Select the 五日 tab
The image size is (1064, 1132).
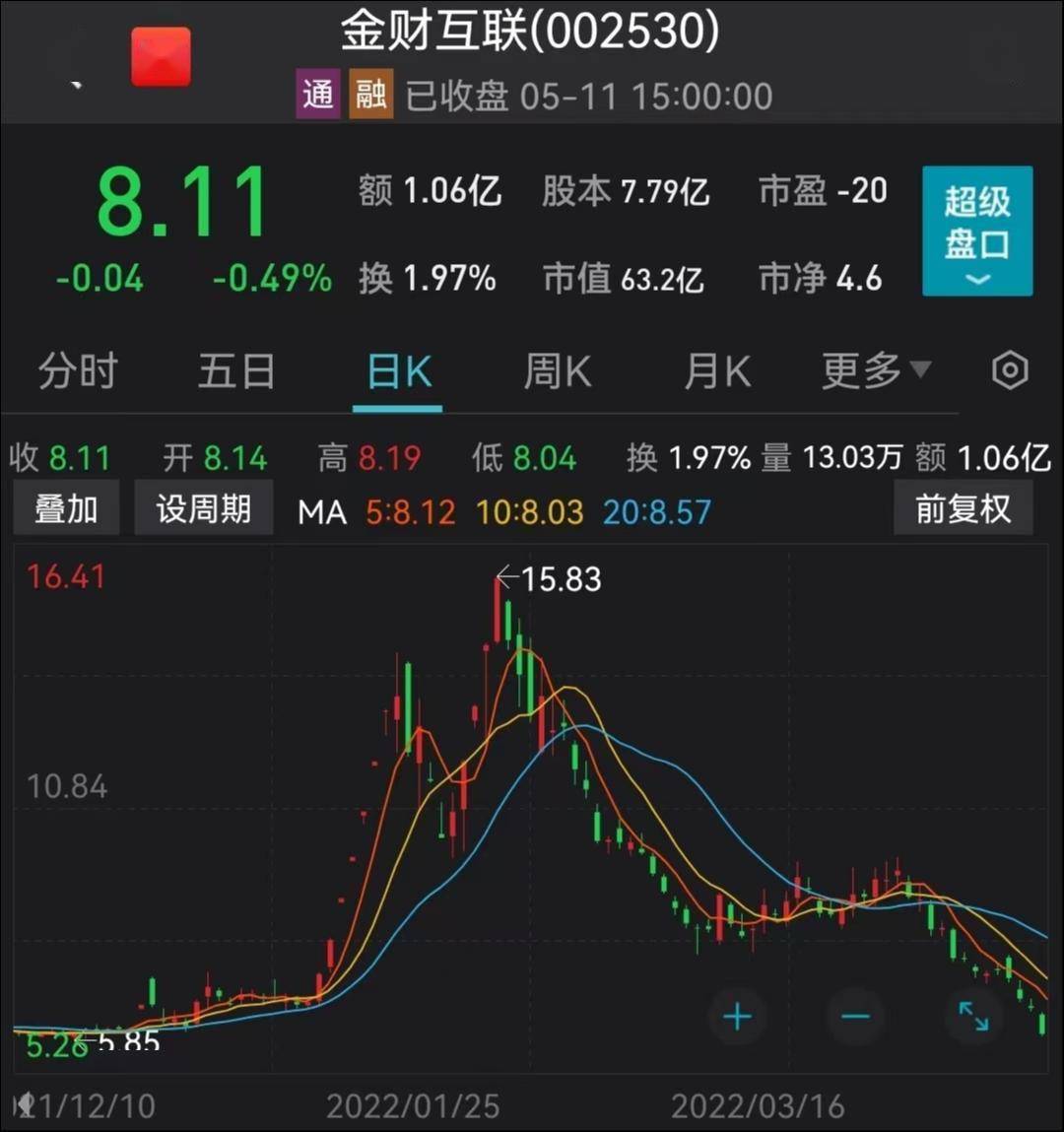(236, 371)
